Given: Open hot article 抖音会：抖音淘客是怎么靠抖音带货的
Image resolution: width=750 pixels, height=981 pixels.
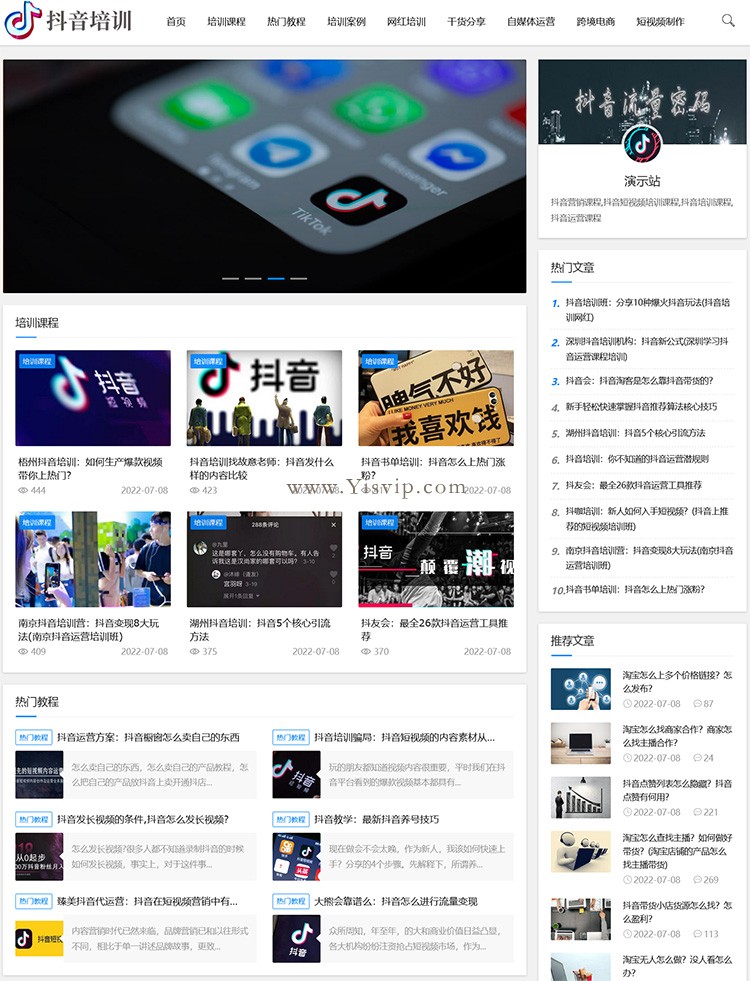Looking at the screenshot, I should coord(638,380).
